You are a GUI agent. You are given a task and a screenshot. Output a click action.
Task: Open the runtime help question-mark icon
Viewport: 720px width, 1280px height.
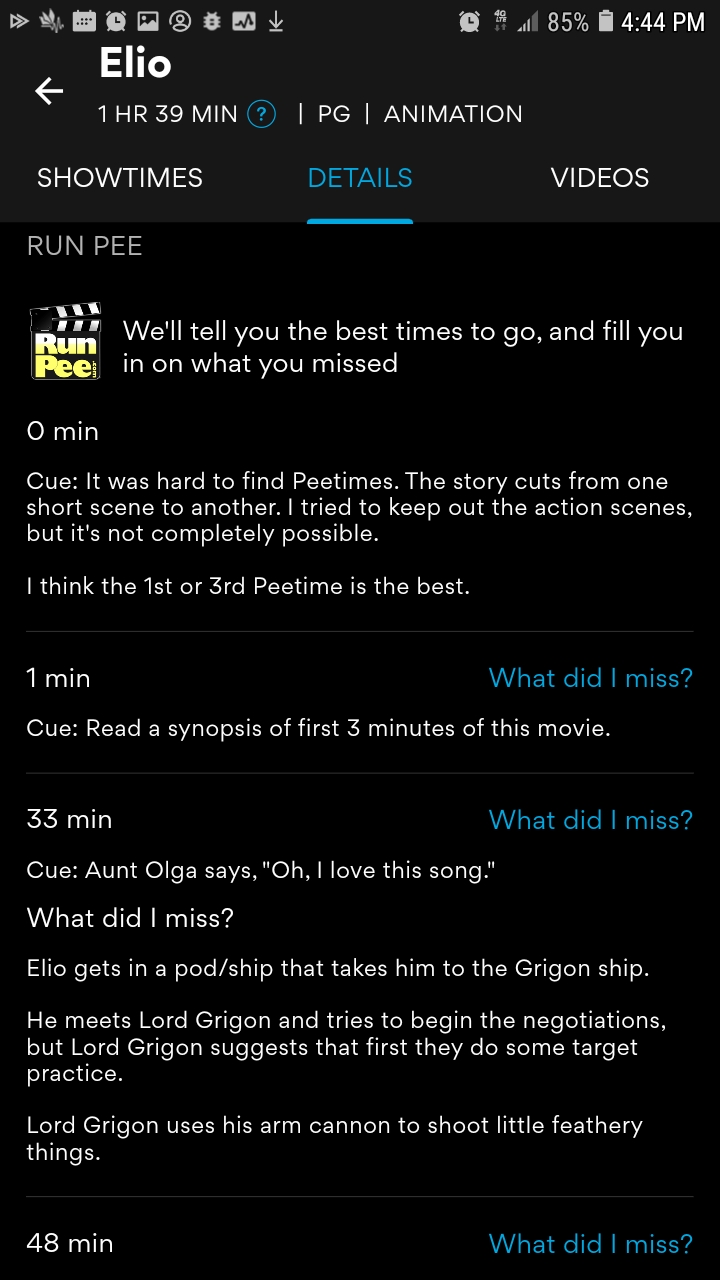pyautogui.click(x=261, y=114)
